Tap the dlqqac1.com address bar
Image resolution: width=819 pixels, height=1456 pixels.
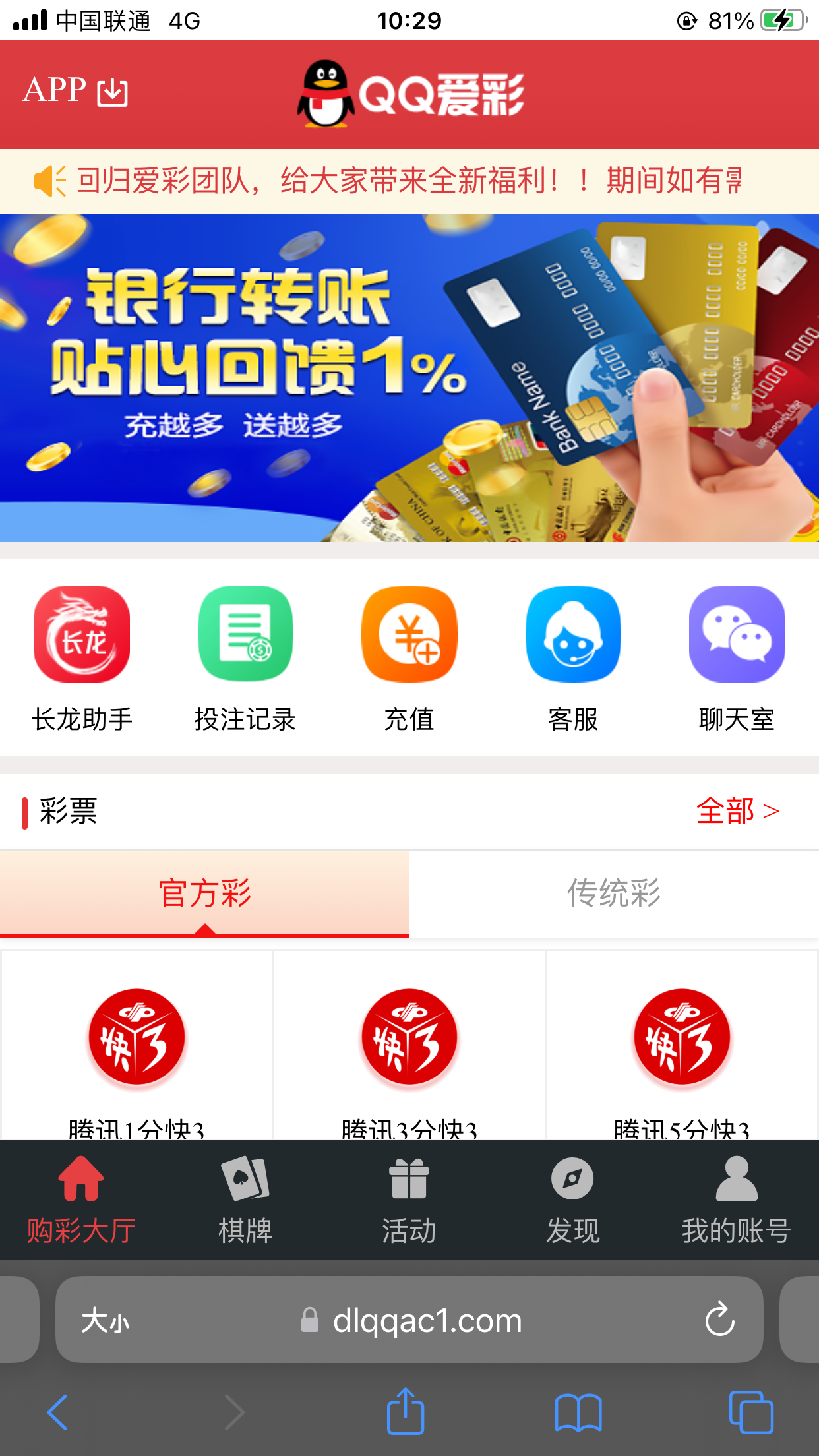410,1320
